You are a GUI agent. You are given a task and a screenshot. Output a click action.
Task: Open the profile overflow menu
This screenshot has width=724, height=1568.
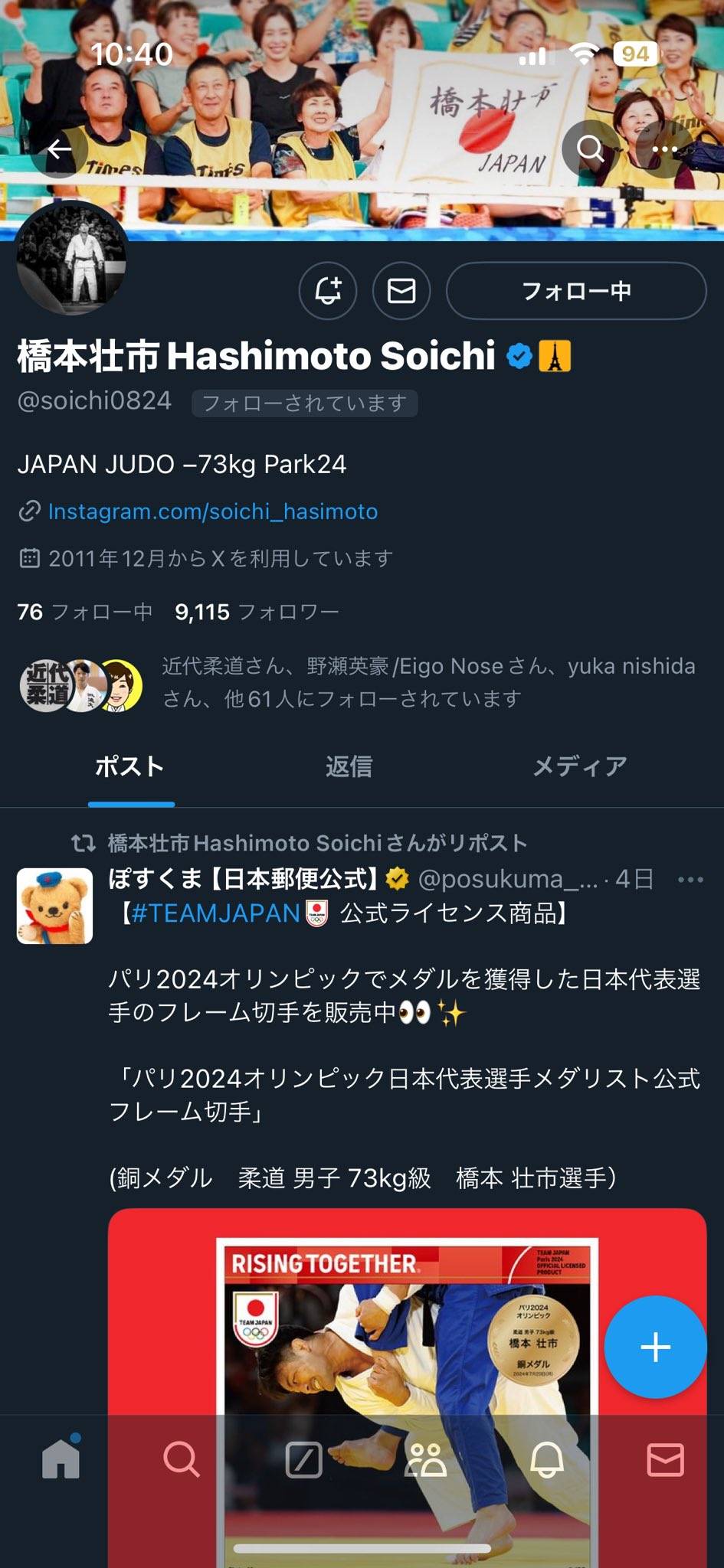tap(663, 149)
